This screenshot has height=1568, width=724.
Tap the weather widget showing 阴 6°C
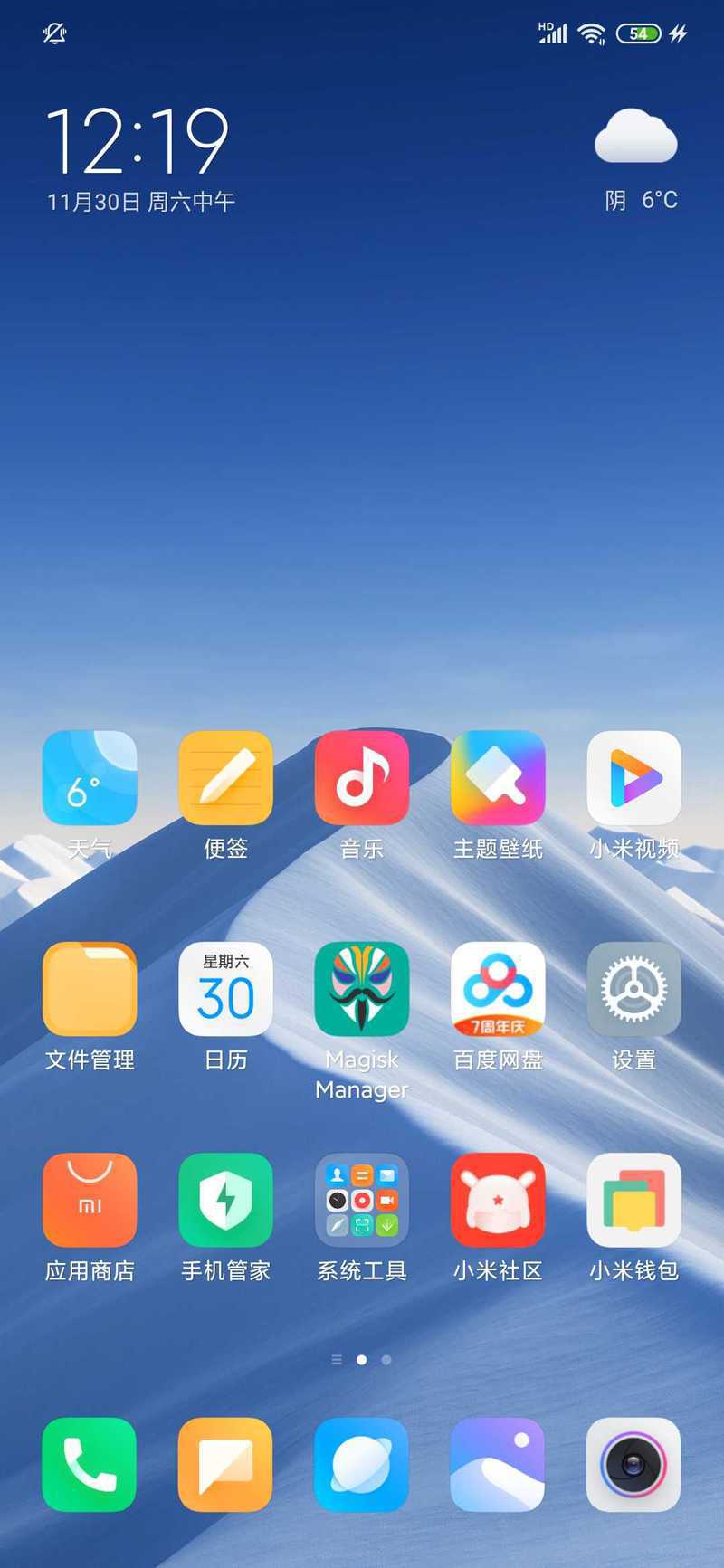point(637,158)
